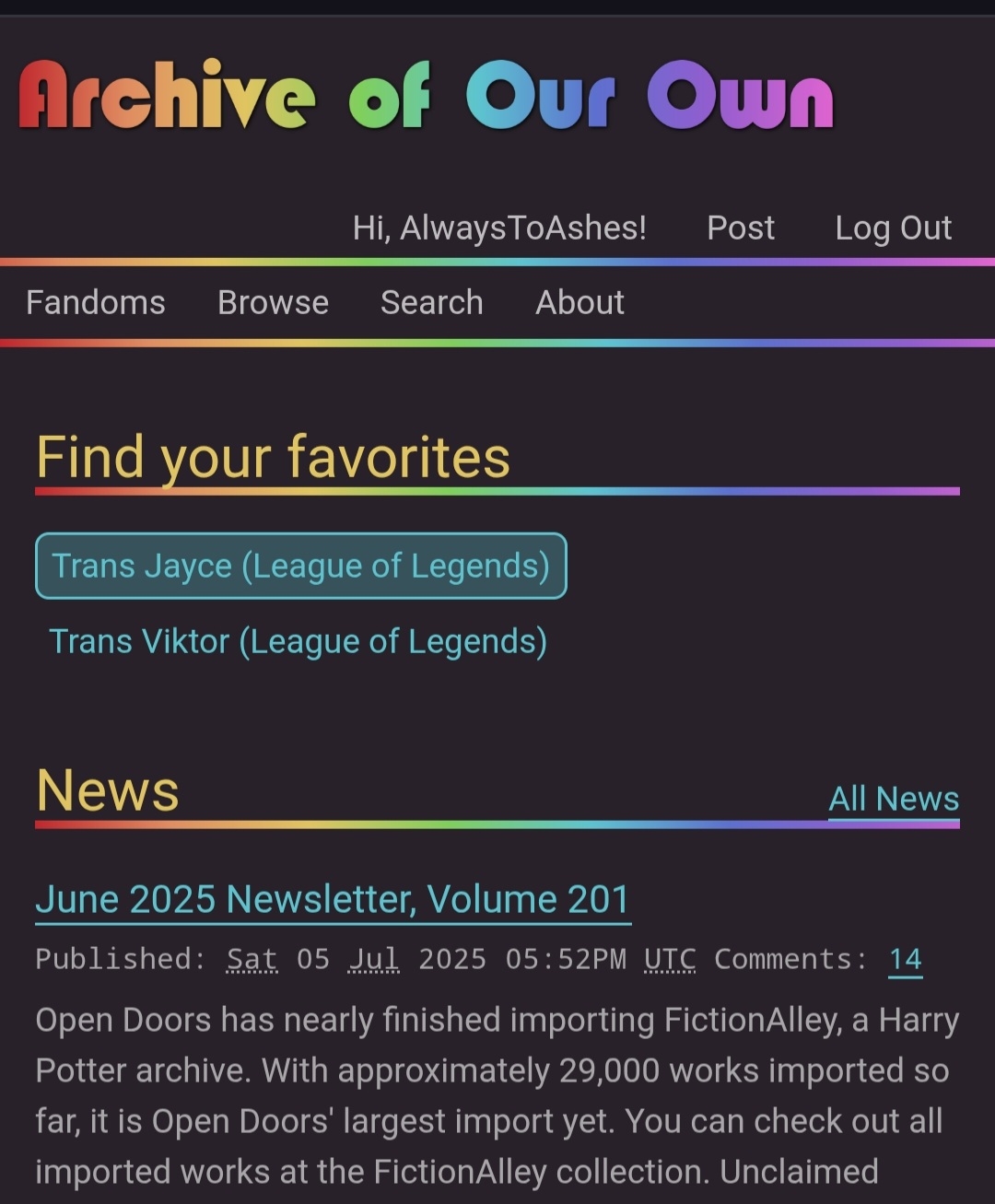The width and height of the screenshot is (995, 1204).
Task: Log out of the account
Action: pyautogui.click(x=893, y=228)
